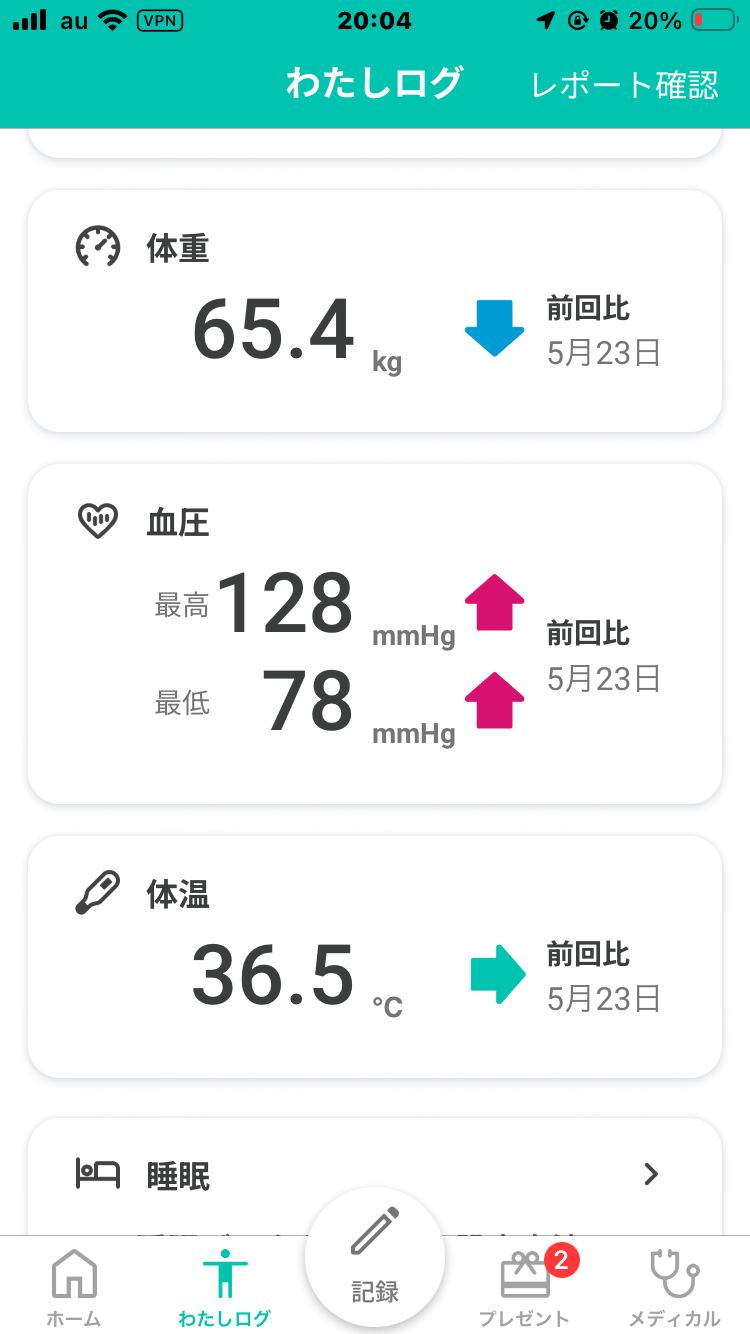Open the 体温 card
This screenshot has width=750, height=1334.
point(375,957)
